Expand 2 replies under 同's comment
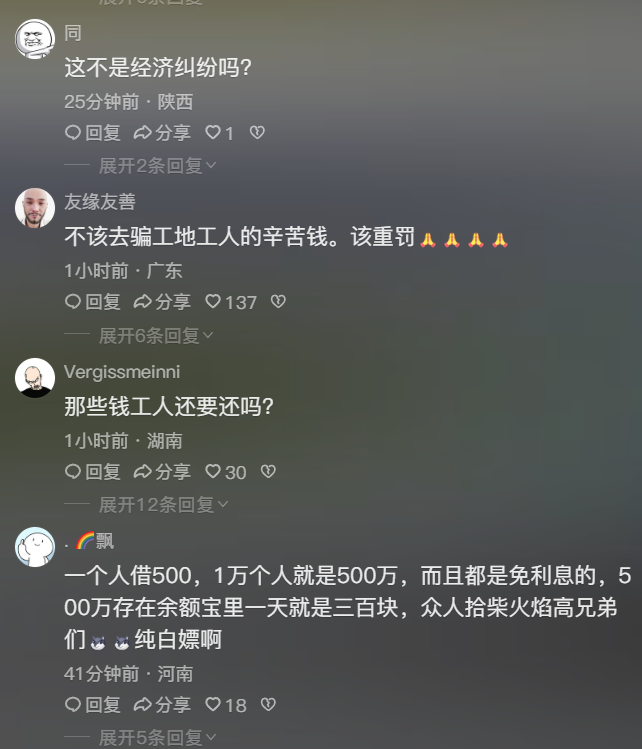This screenshot has width=642, height=749. [156, 166]
